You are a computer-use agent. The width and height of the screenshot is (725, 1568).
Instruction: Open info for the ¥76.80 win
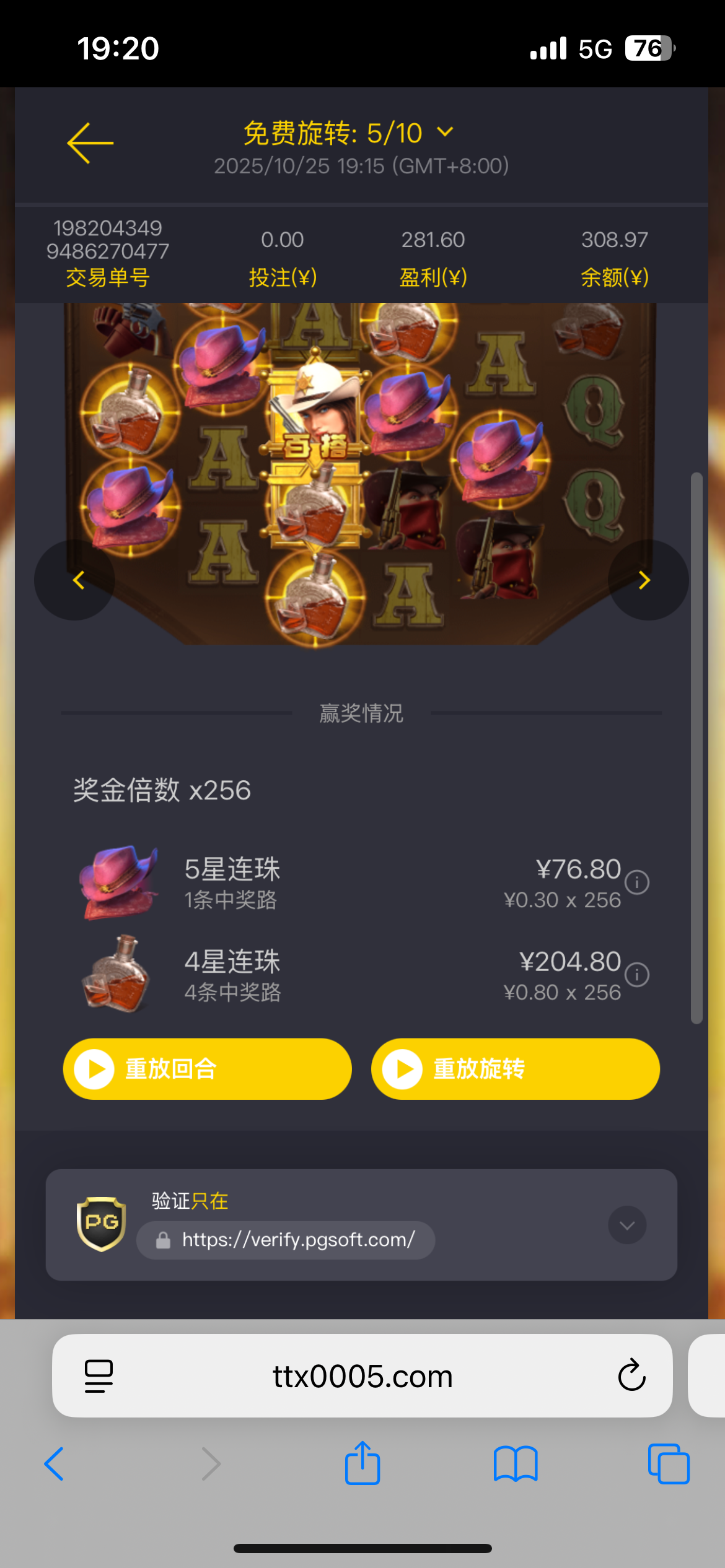click(637, 882)
